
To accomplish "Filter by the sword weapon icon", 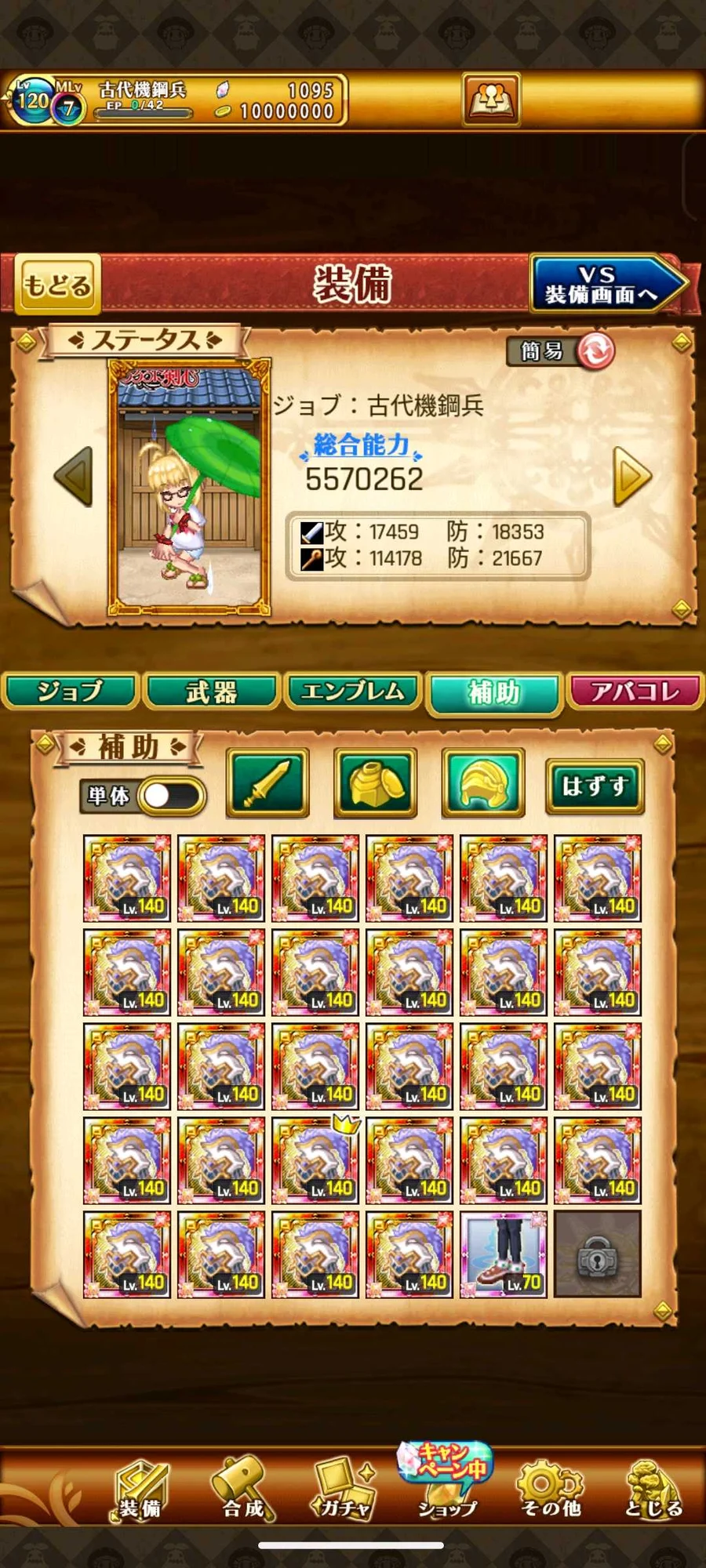I will click(267, 782).
